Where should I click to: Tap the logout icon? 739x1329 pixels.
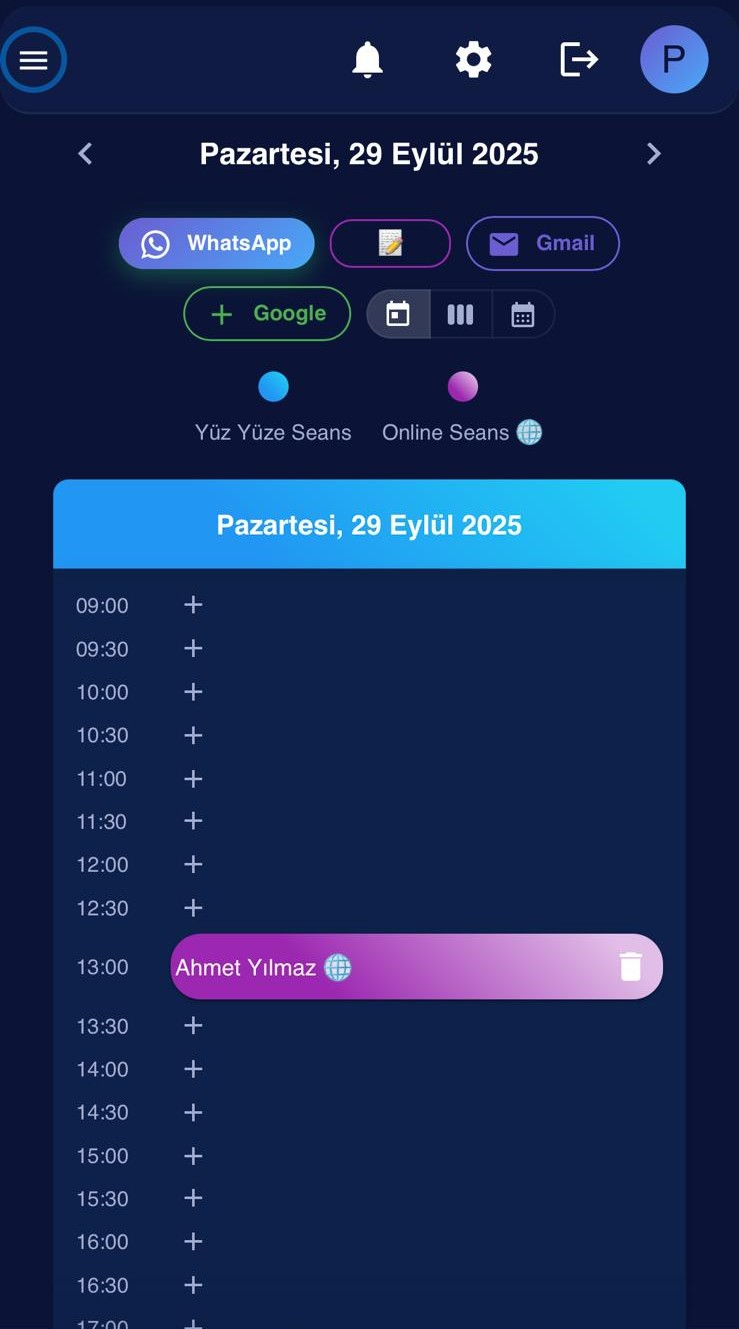578,60
